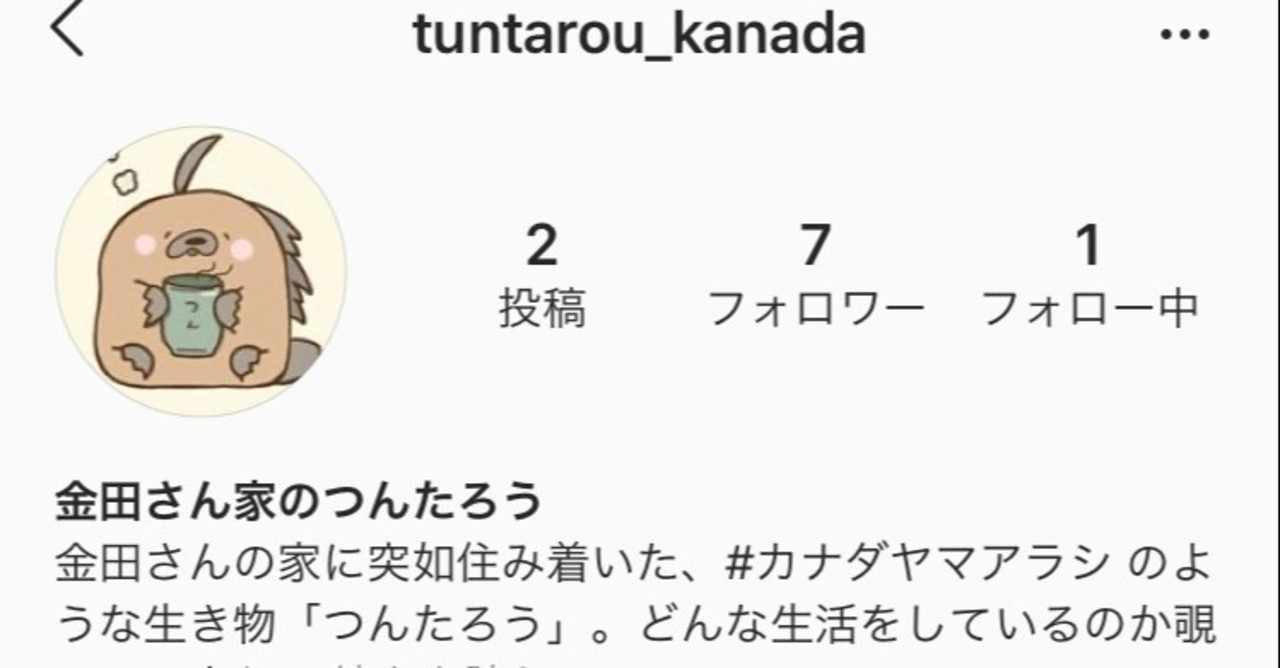The image size is (1280, 668).
Task: Open the 1 フォロー中 following list
Action: (x=1089, y=276)
